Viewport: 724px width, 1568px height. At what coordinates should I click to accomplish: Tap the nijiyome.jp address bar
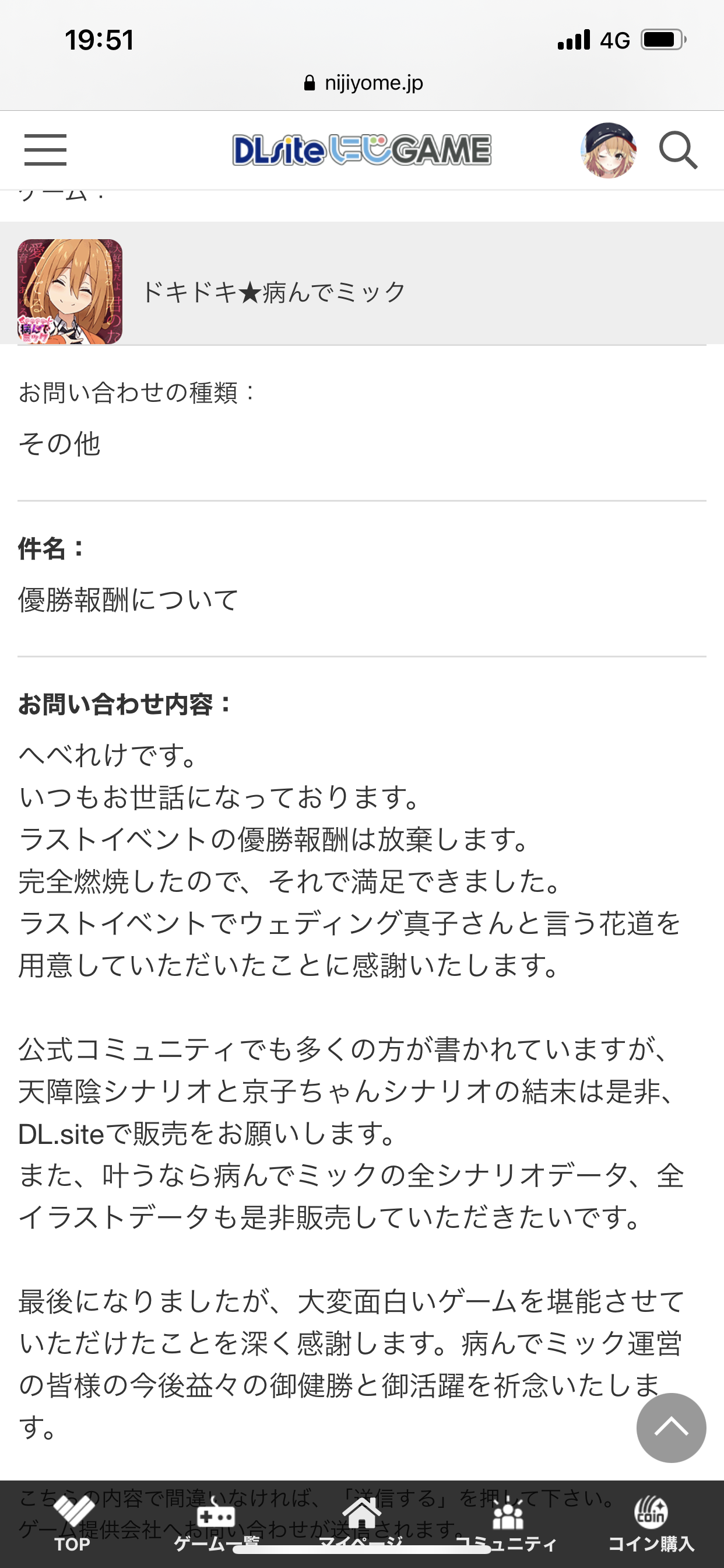(x=363, y=83)
